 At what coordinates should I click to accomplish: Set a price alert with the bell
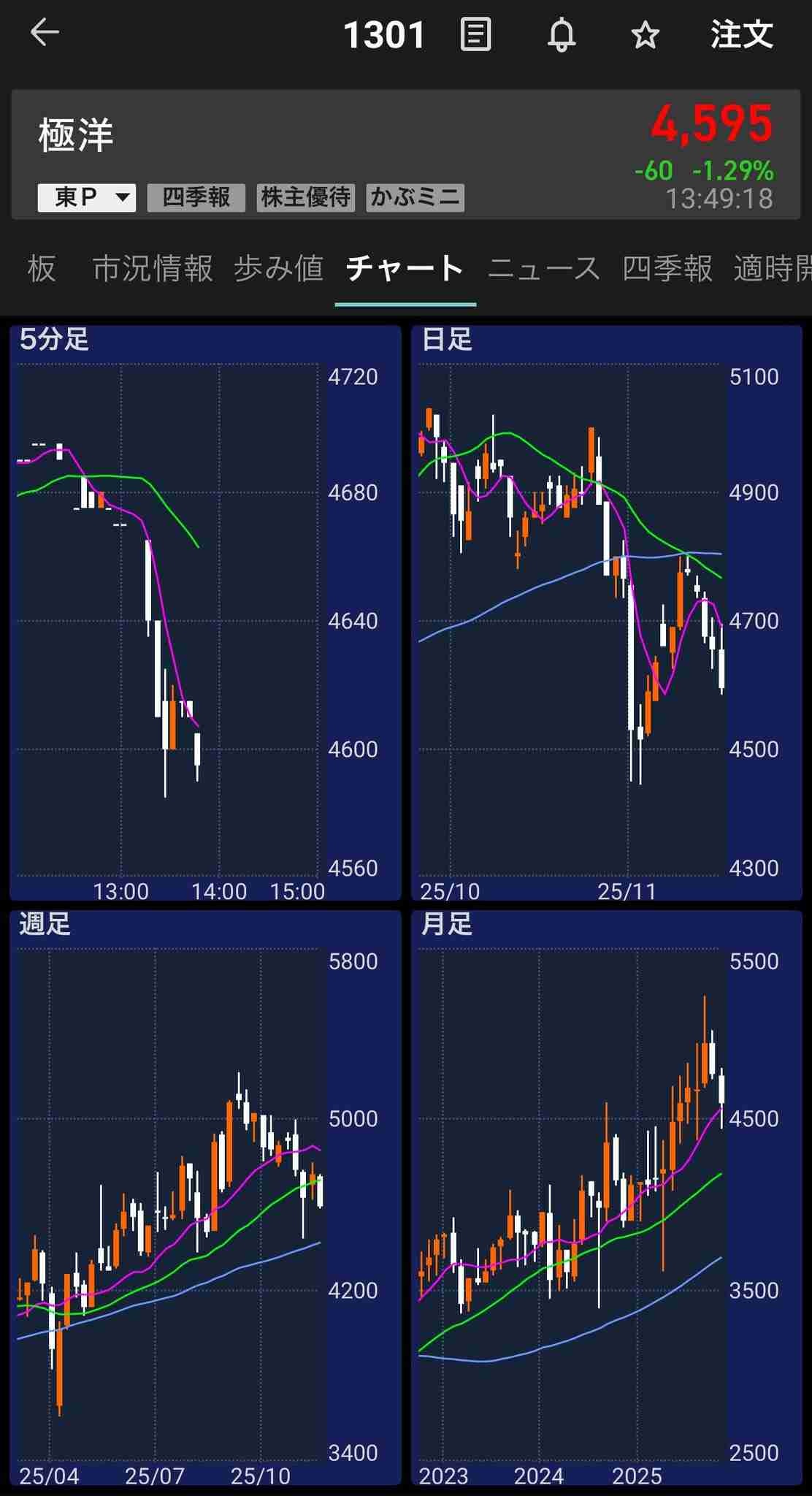(x=561, y=34)
